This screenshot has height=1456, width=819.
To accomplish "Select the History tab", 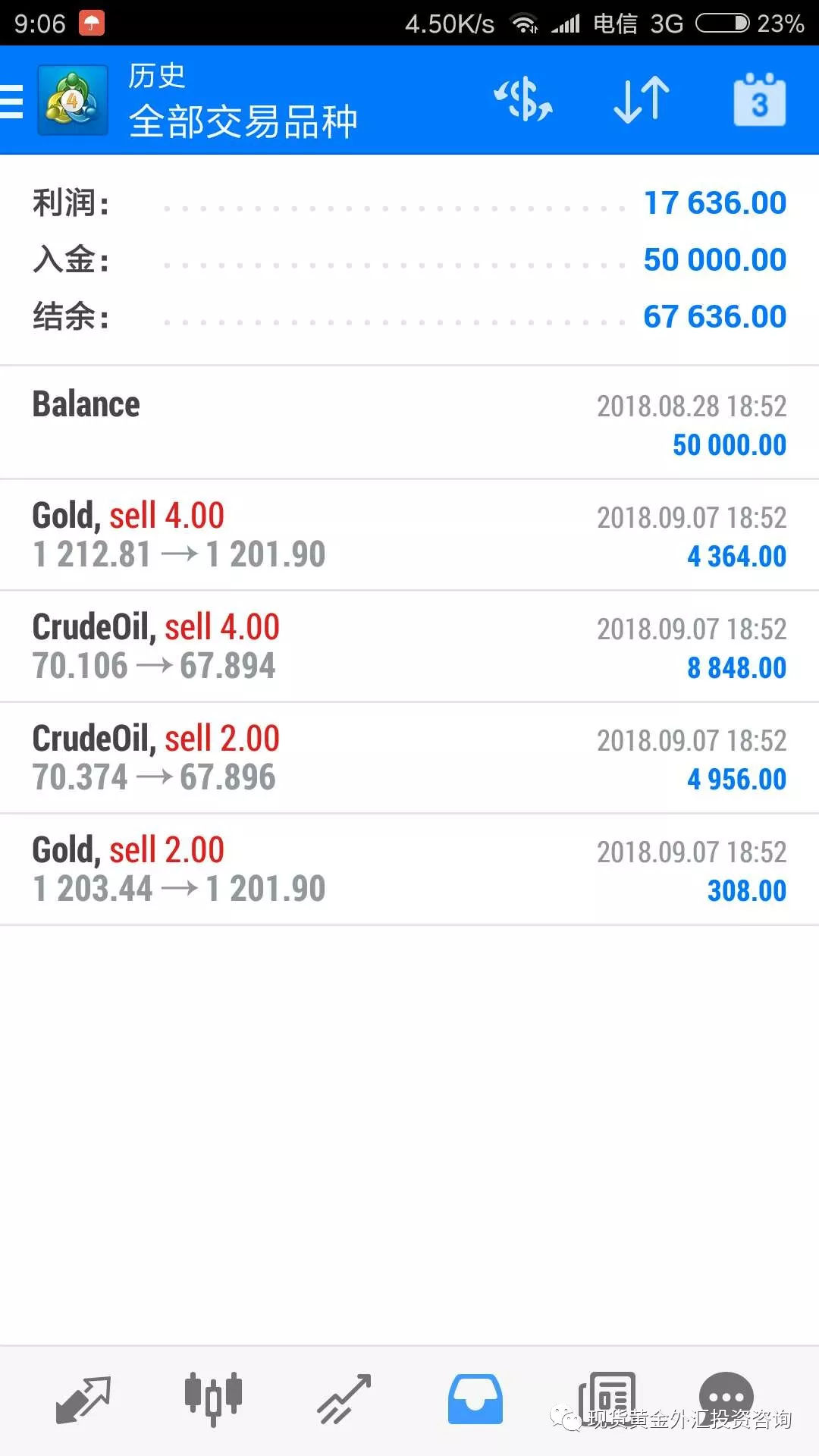I will pos(475,1399).
